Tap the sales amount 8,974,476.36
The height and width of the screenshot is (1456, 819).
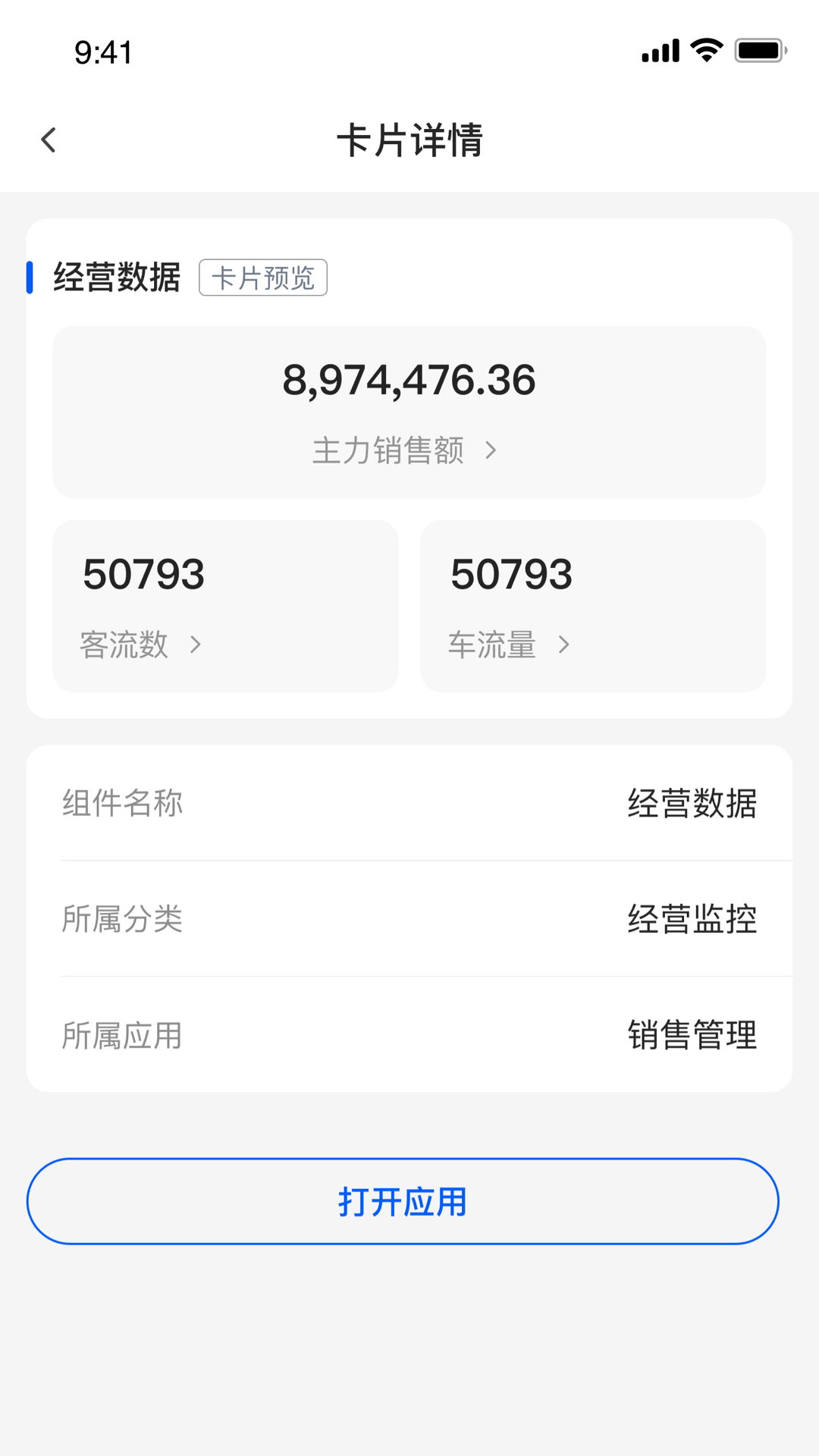pos(409,381)
